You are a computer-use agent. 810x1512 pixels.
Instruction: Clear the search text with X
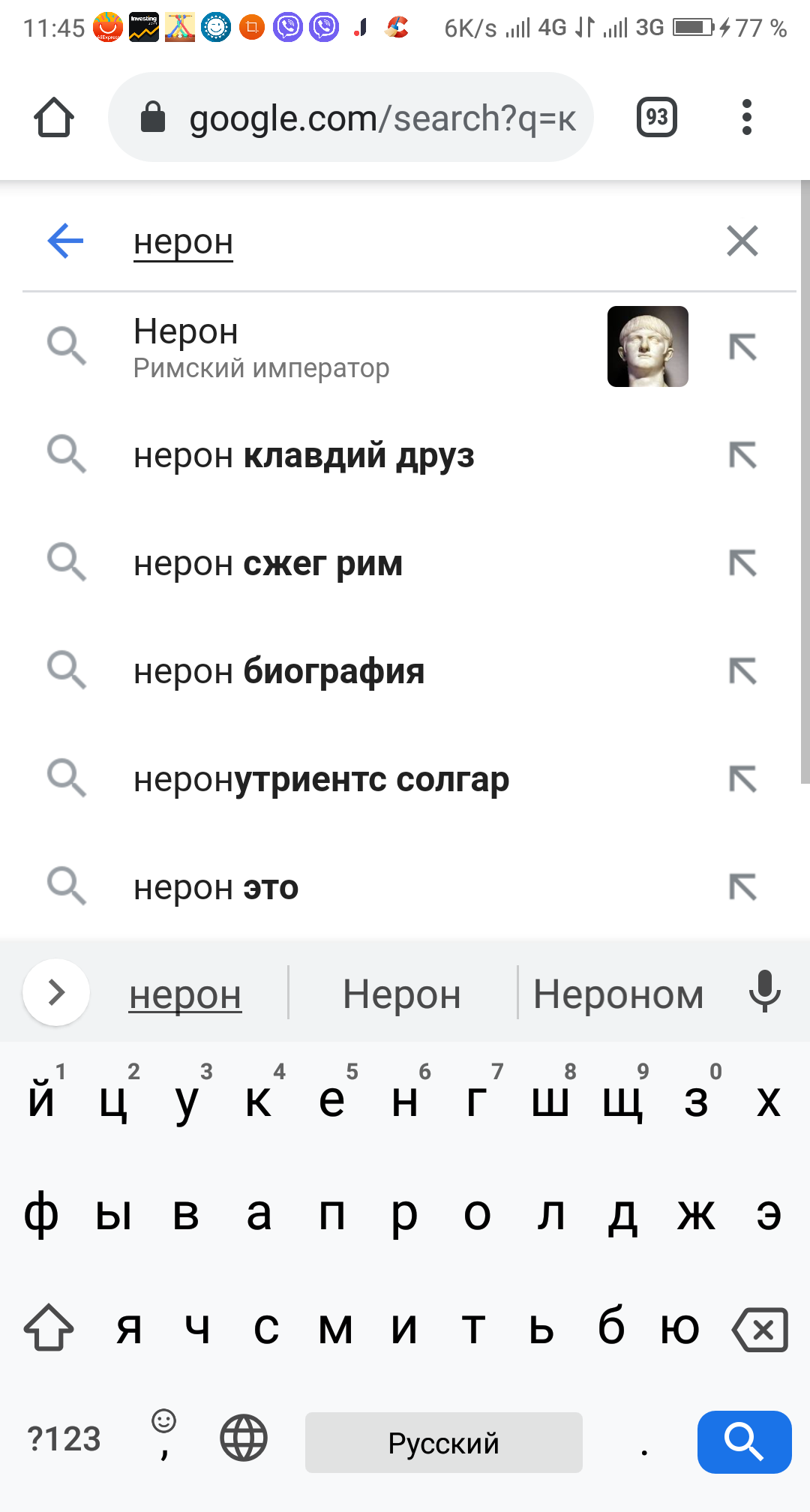pyautogui.click(x=742, y=241)
